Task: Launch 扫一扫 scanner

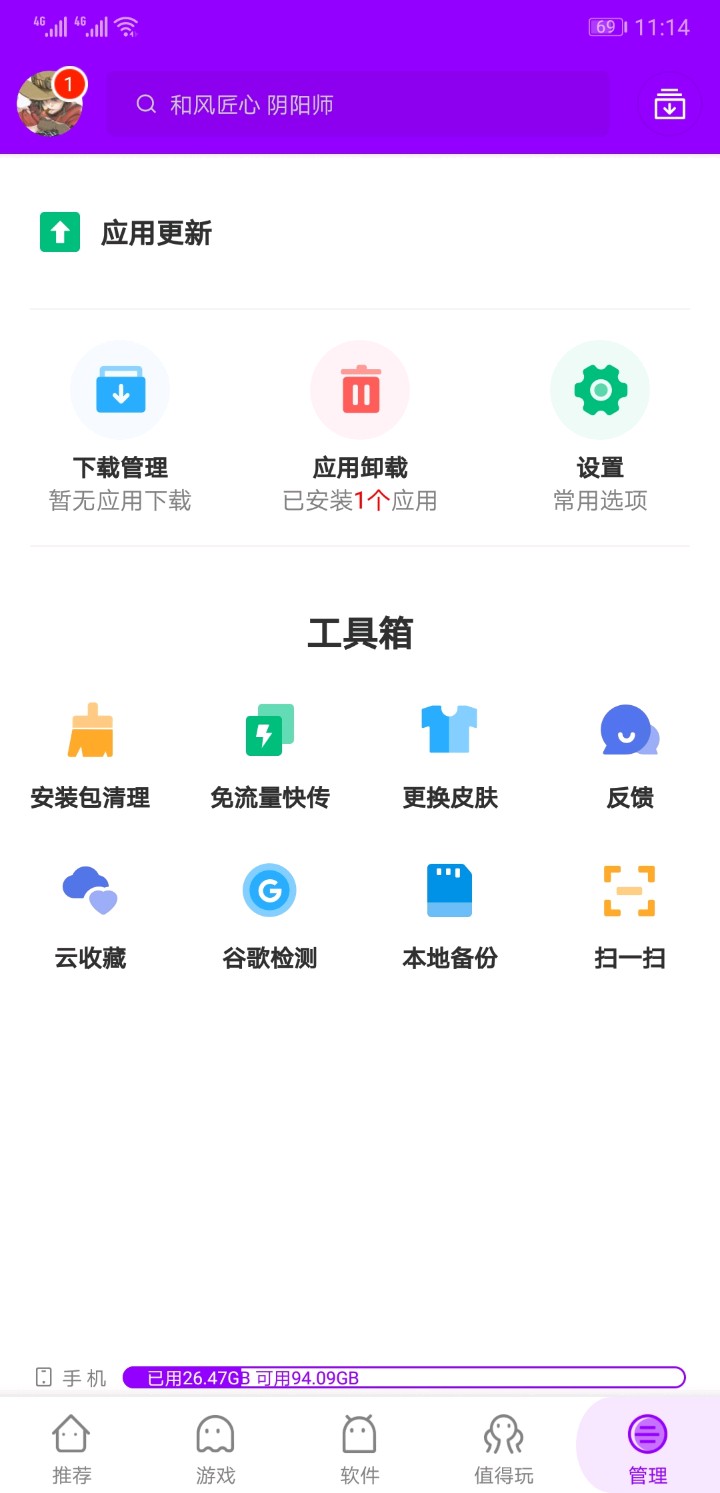Action: point(630,915)
